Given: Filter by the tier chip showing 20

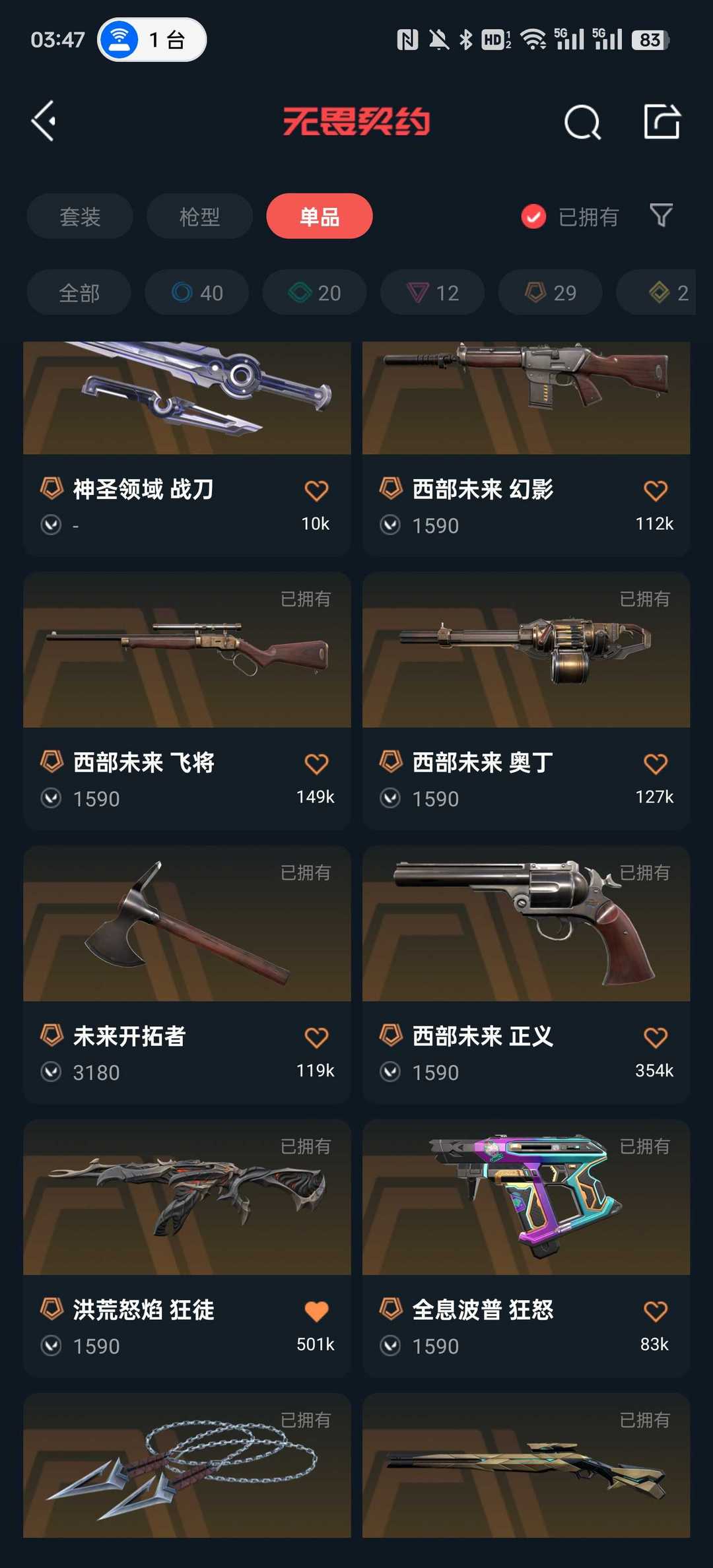Looking at the screenshot, I should 314,292.
